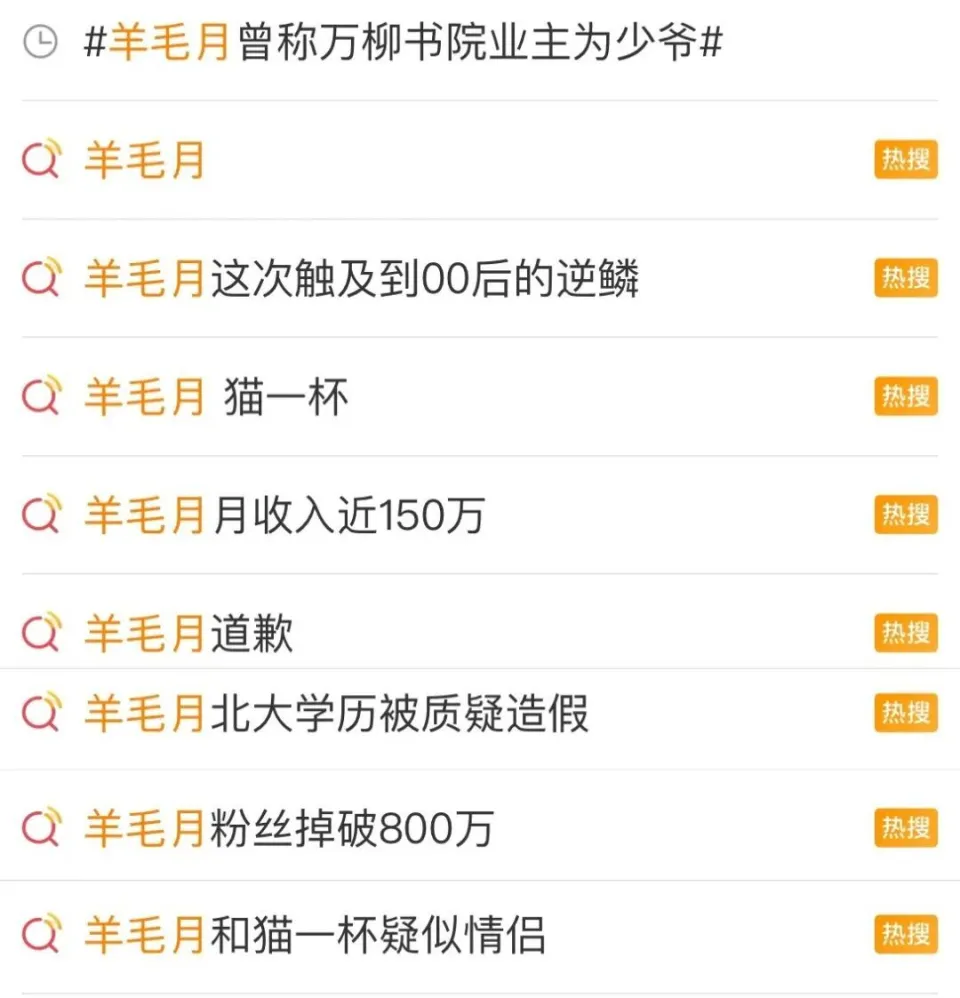Tap the 羊毛月 猫一杯 suggestion

tap(216, 397)
